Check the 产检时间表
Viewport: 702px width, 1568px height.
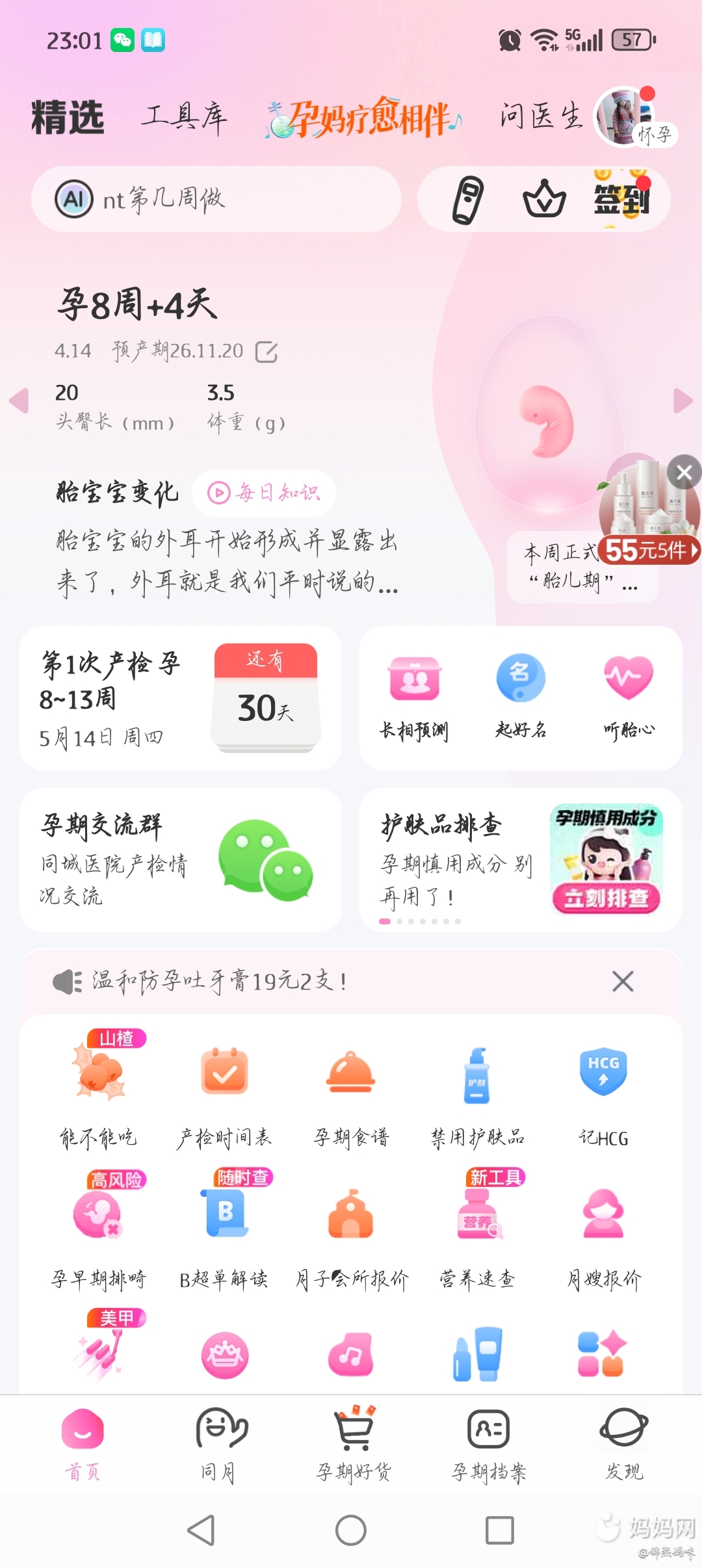tap(224, 1092)
